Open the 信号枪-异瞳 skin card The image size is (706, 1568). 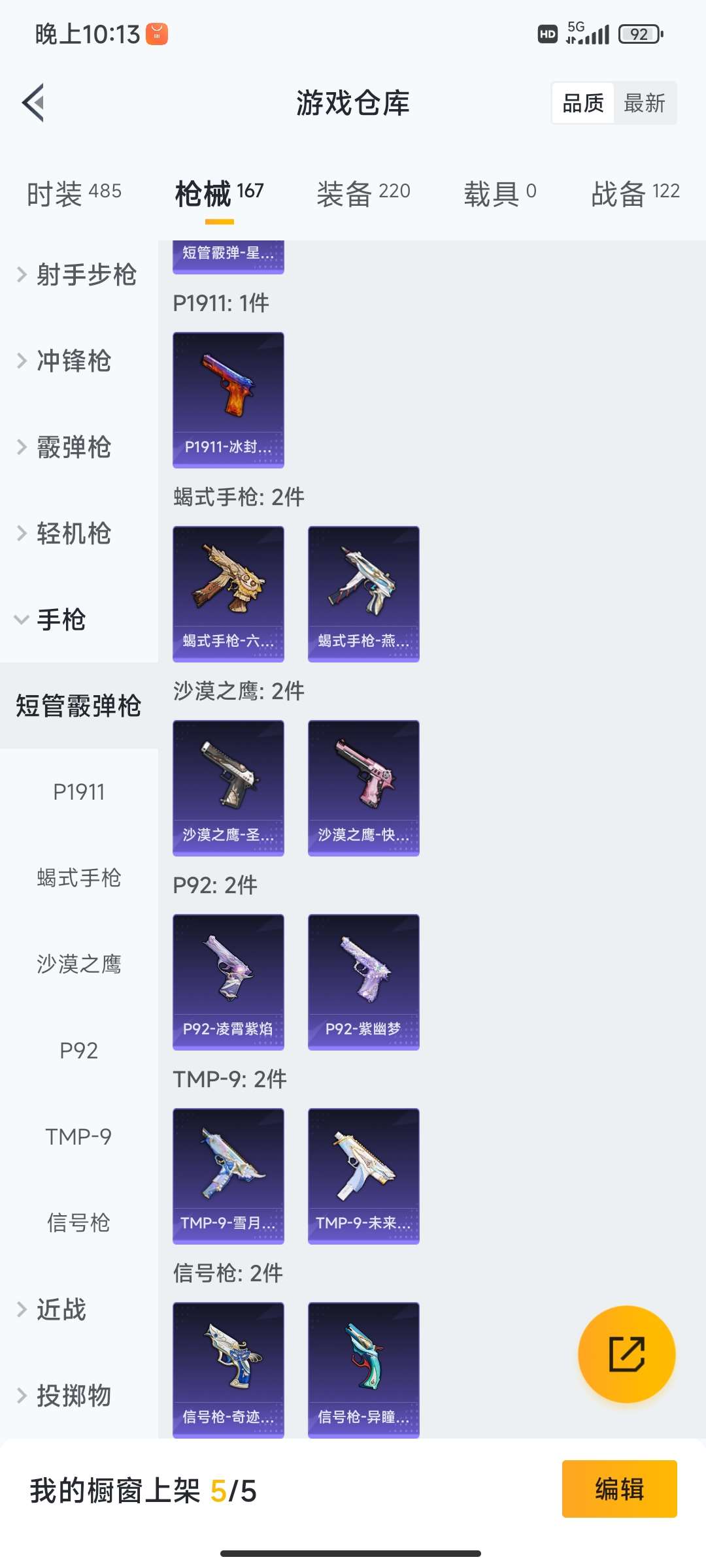pos(363,1370)
